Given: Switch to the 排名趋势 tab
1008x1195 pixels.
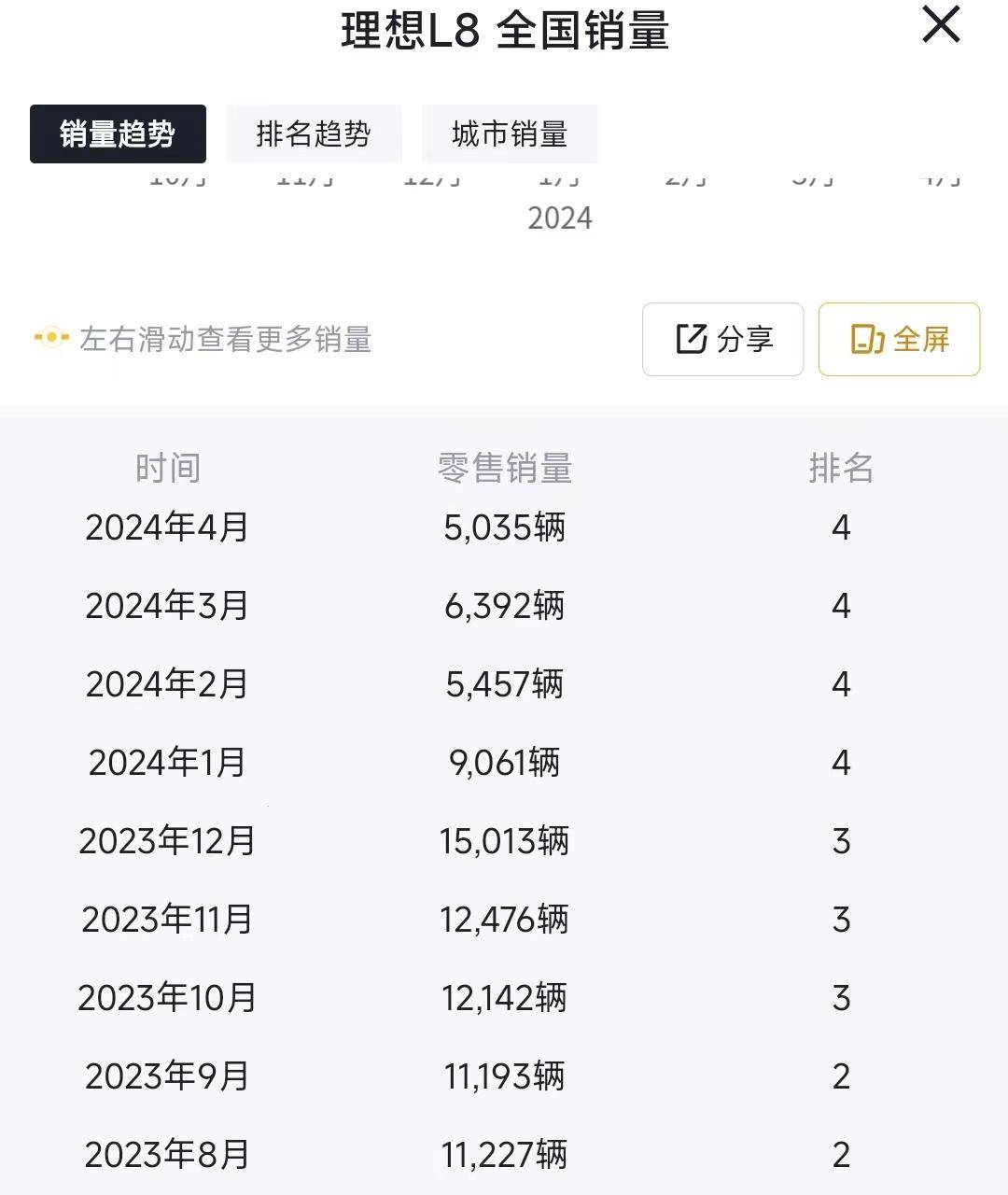Looking at the screenshot, I should point(314,134).
